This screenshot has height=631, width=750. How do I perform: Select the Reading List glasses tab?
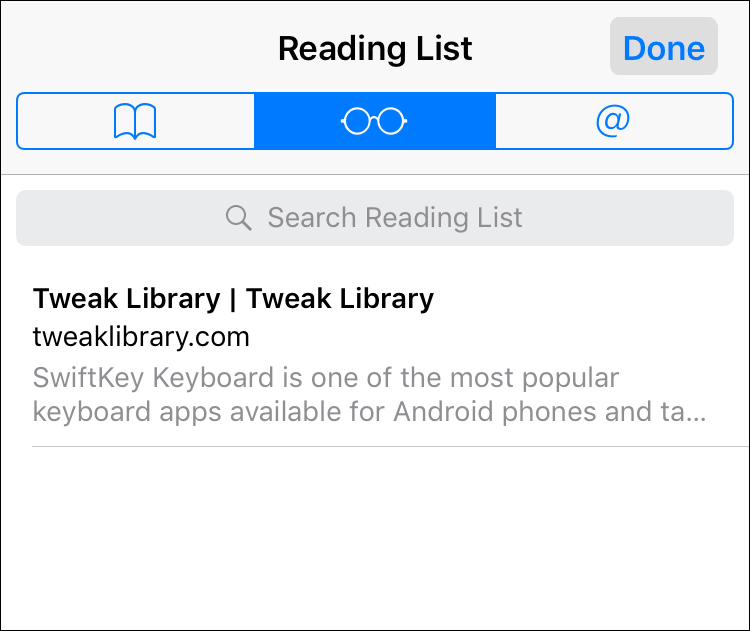(375, 121)
